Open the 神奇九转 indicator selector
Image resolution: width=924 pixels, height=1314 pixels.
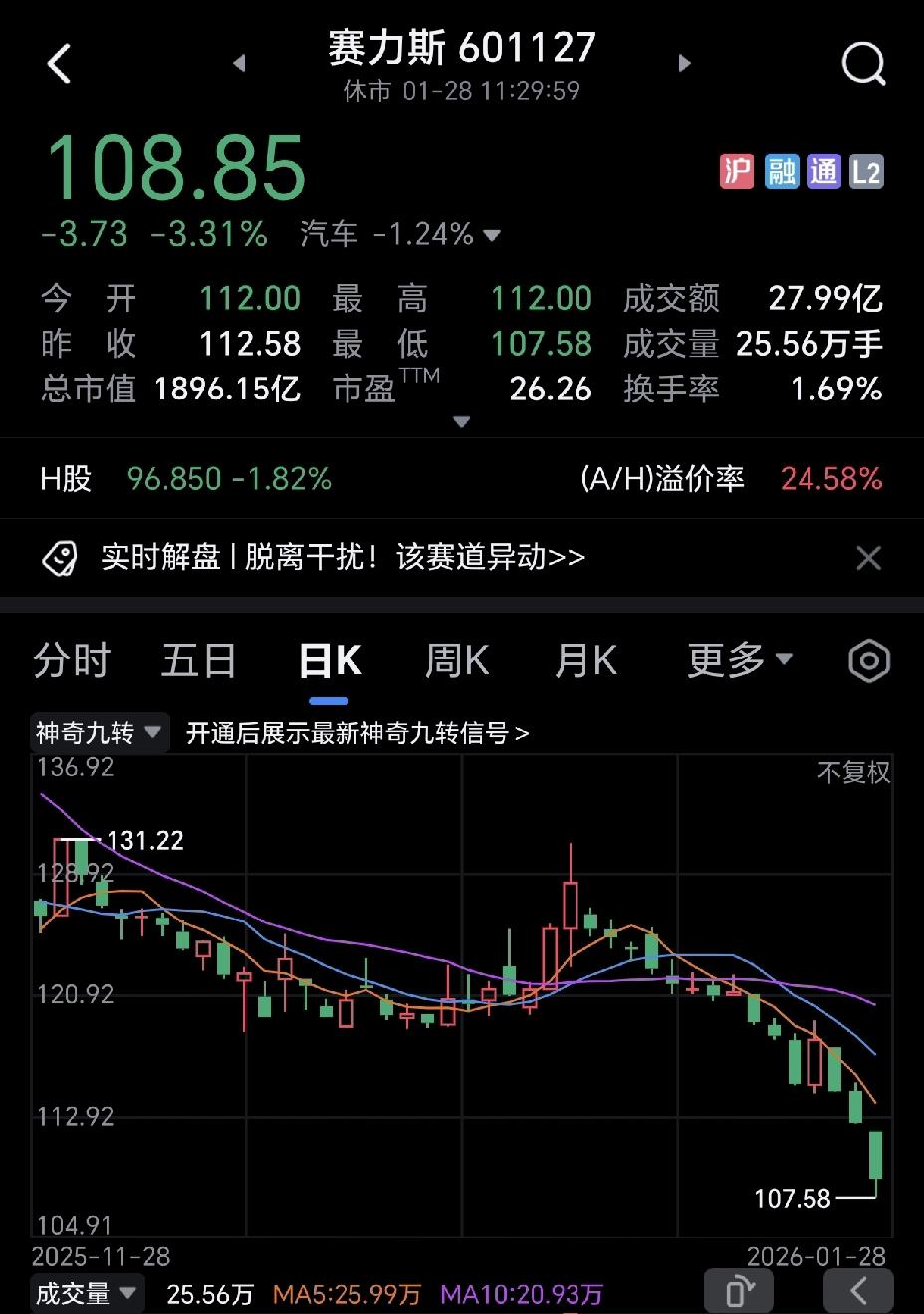click(97, 731)
